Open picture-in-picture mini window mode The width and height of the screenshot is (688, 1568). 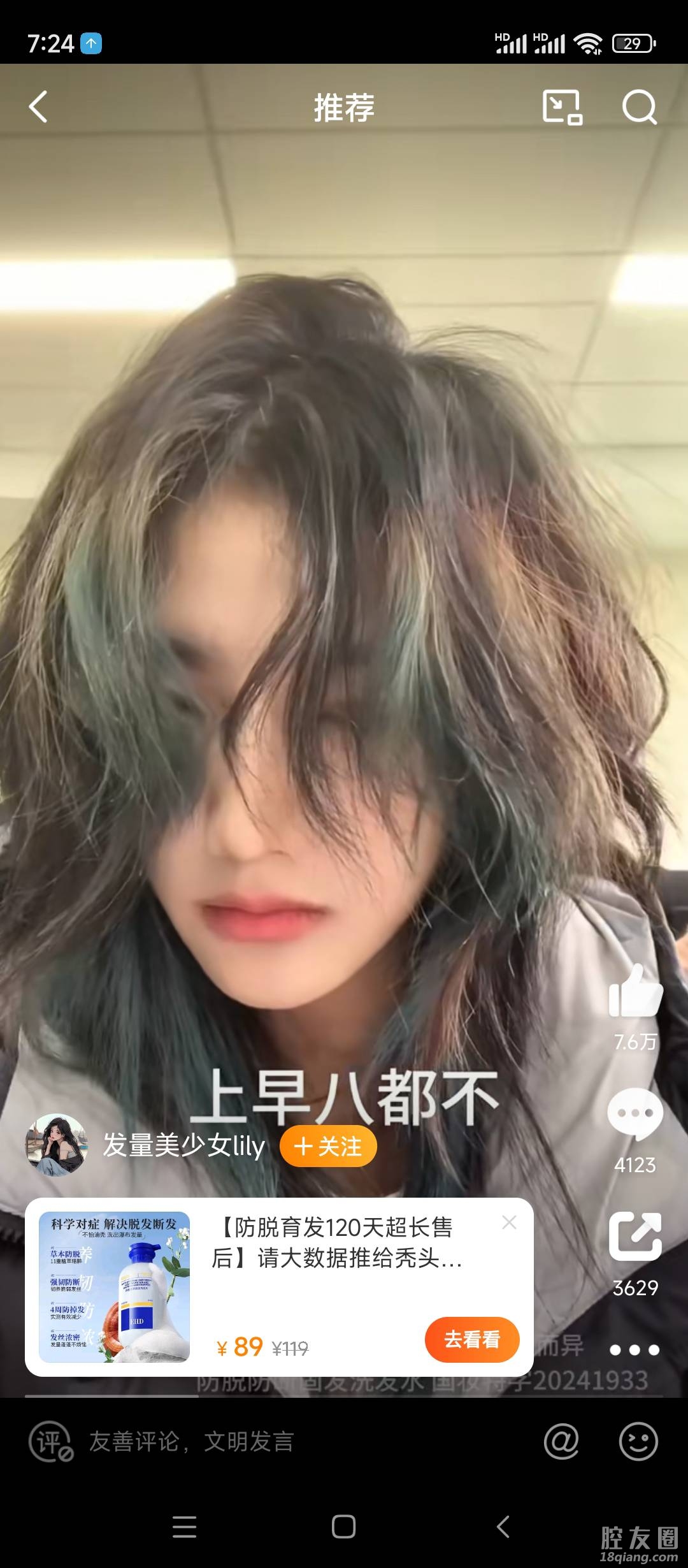point(562,106)
